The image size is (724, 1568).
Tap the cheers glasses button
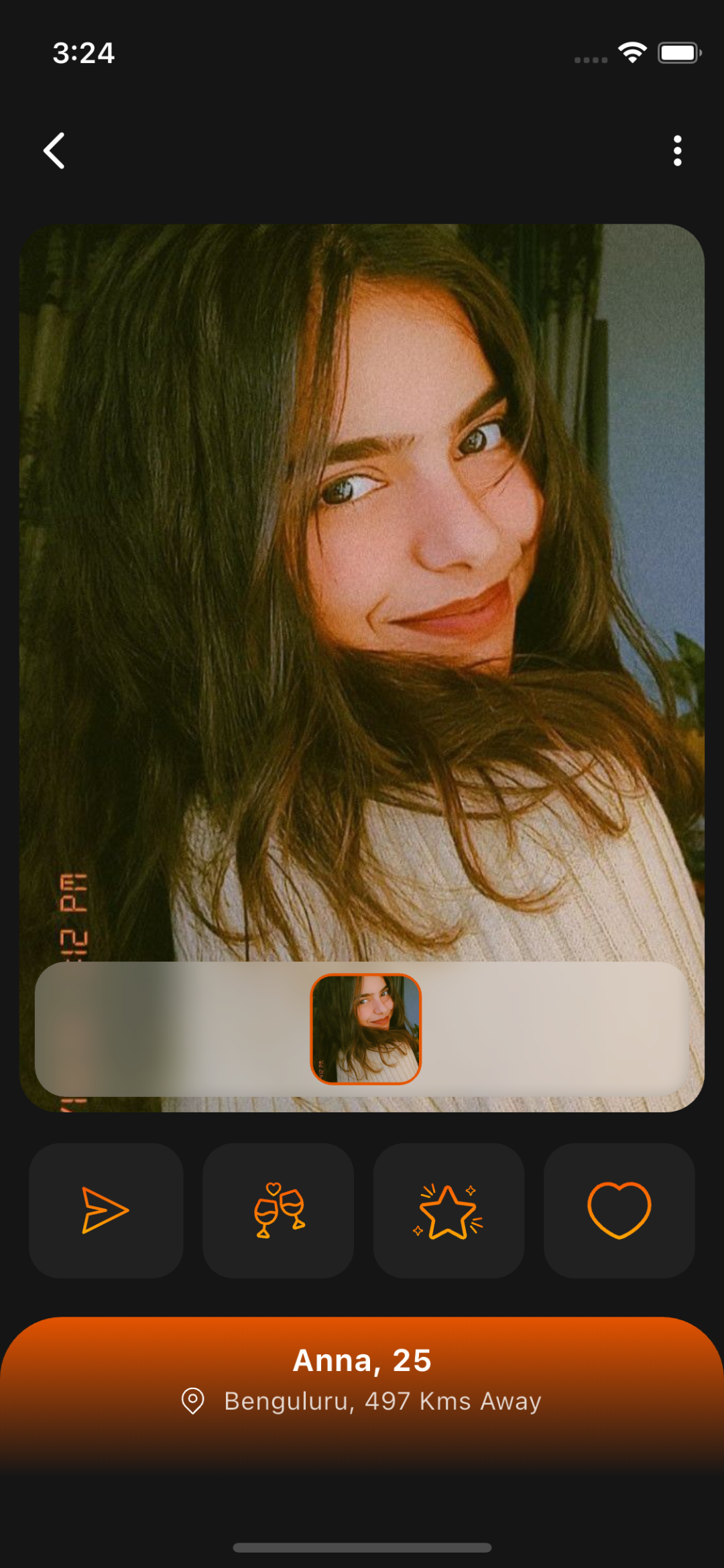[278, 1210]
